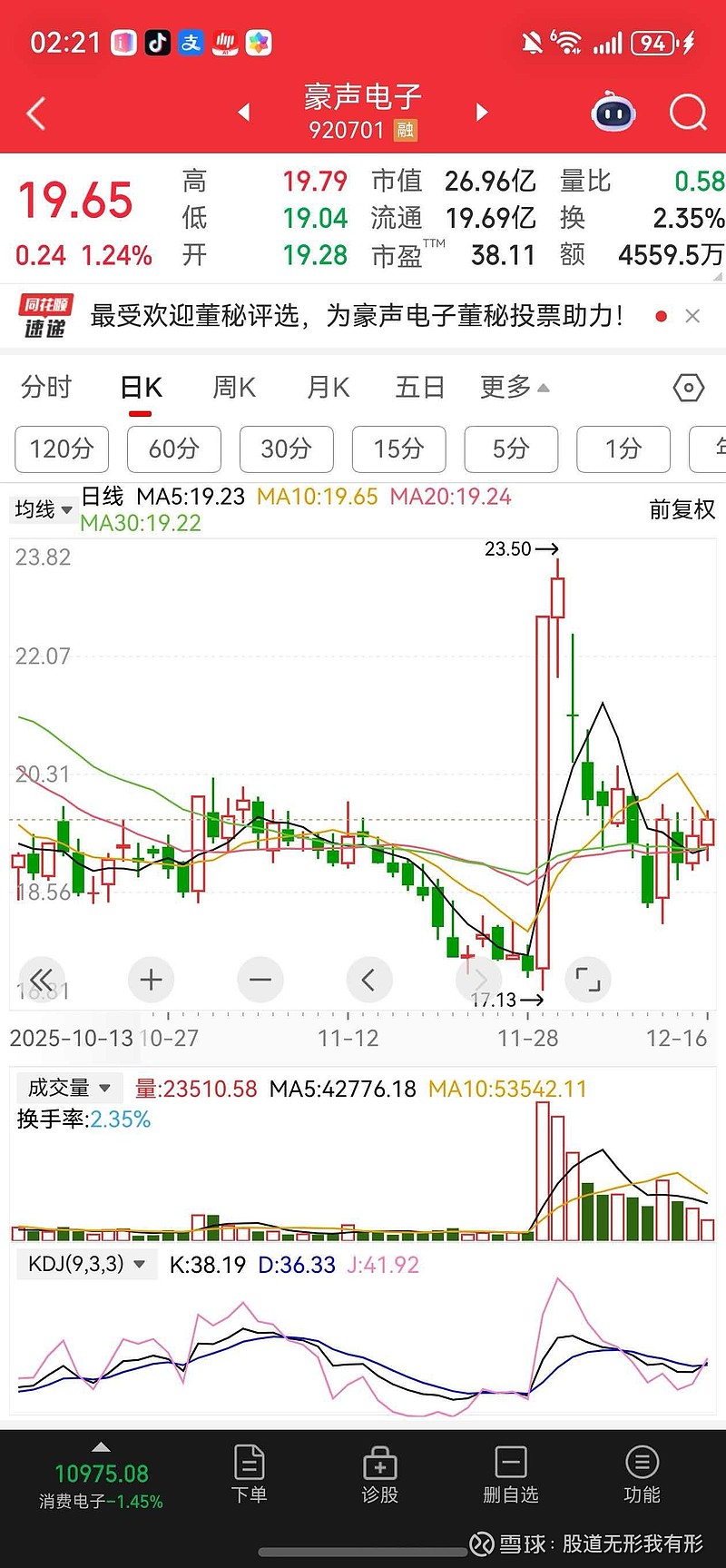Screen dimensions: 726x1568
Task: Open the 均线 indicator dropdown
Action: coord(44,509)
